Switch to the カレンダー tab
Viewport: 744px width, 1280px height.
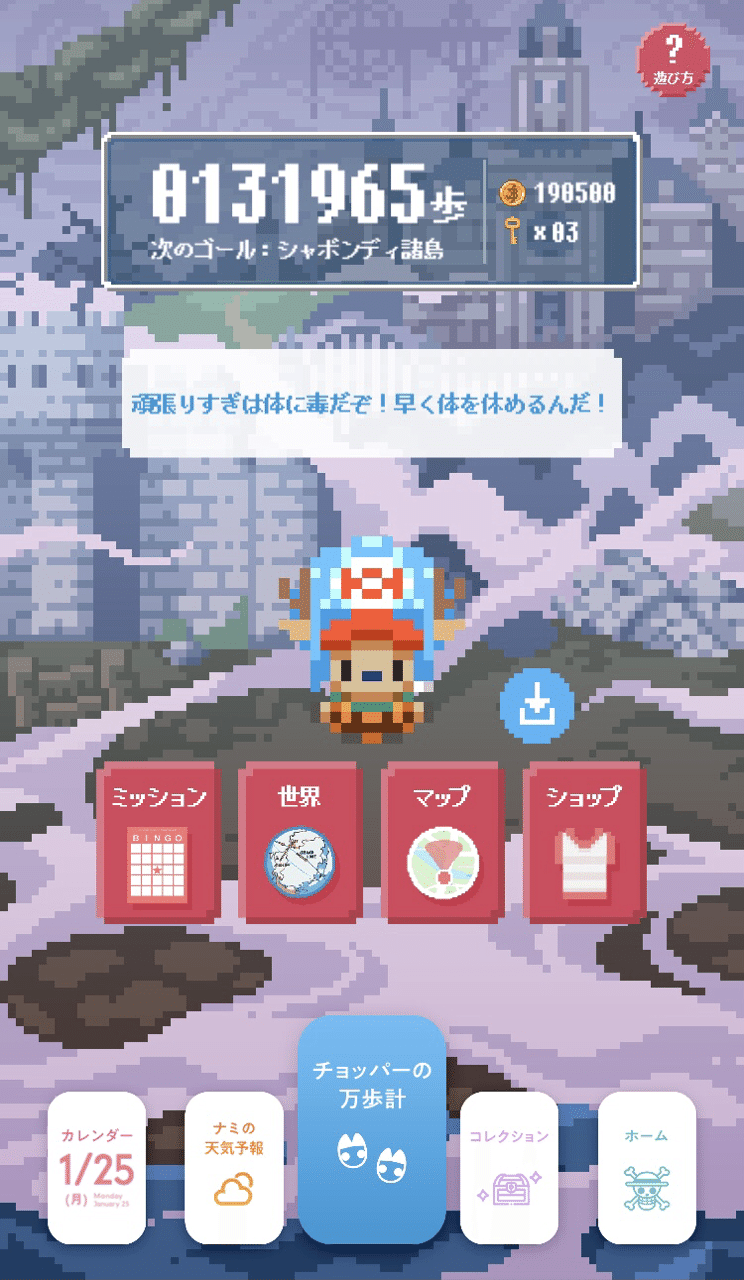97,1167
